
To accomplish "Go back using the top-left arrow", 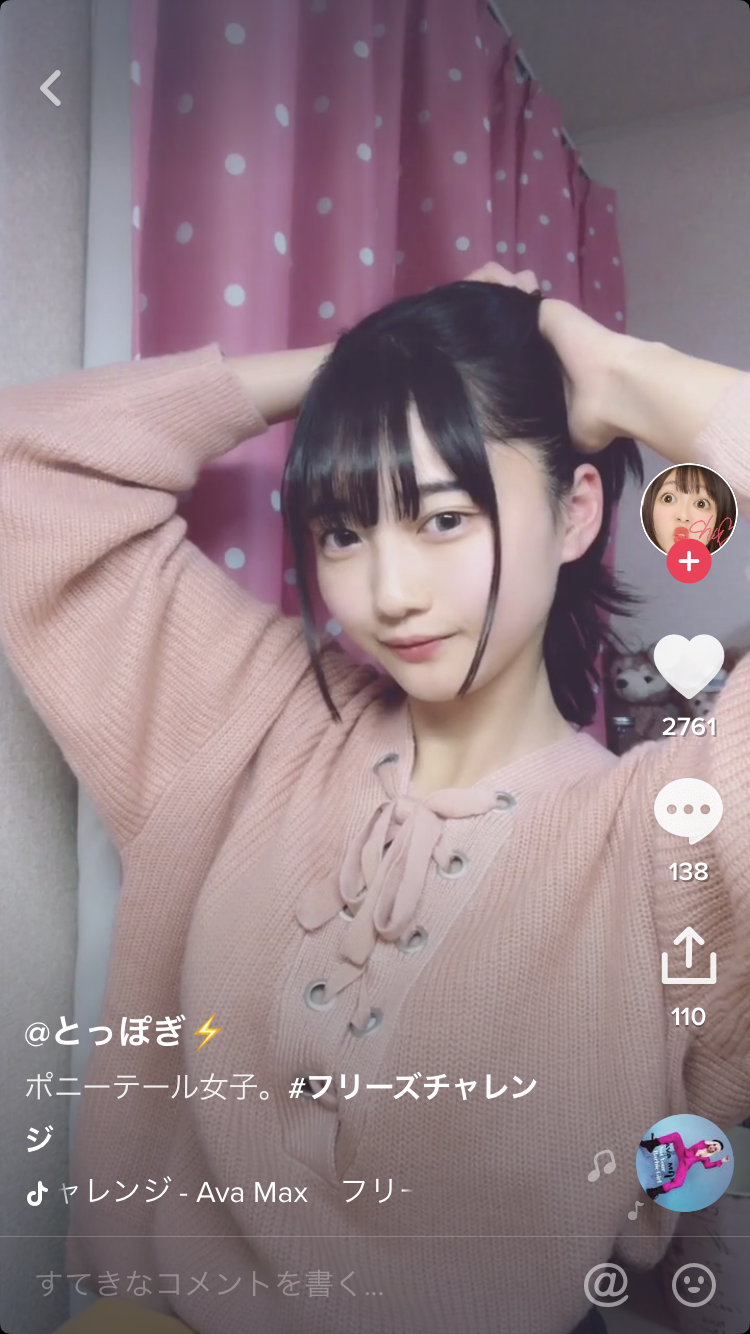I will coord(51,88).
